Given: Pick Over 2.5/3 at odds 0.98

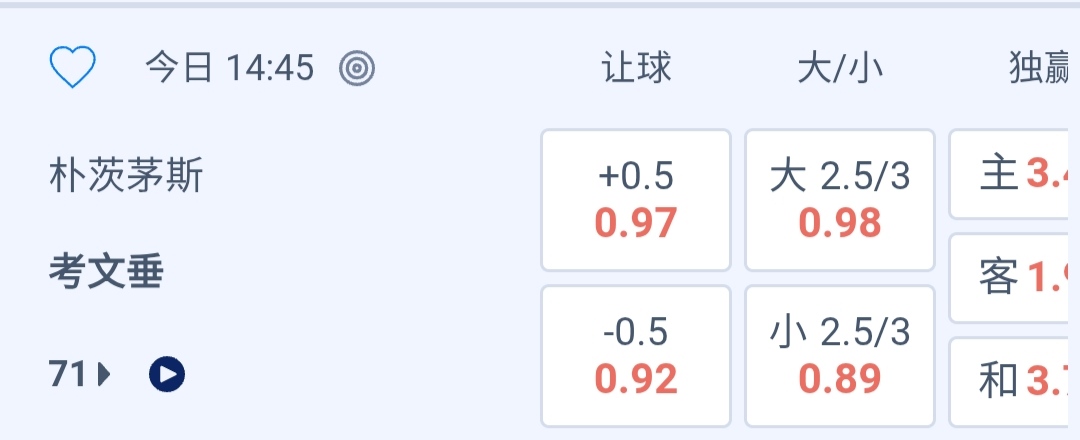Looking at the screenshot, I should click(840, 200).
